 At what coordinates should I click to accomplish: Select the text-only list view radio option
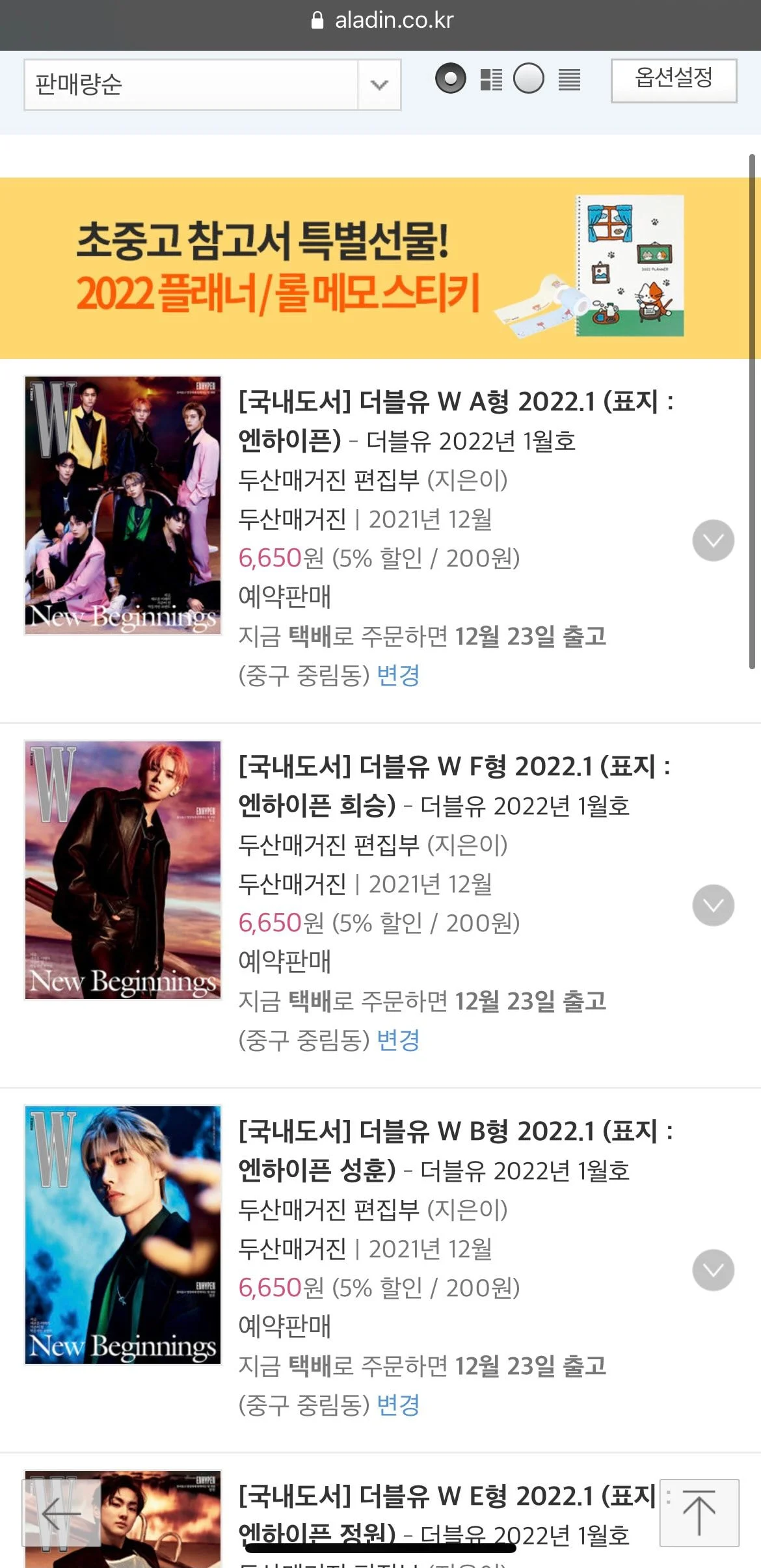[529, 79]
